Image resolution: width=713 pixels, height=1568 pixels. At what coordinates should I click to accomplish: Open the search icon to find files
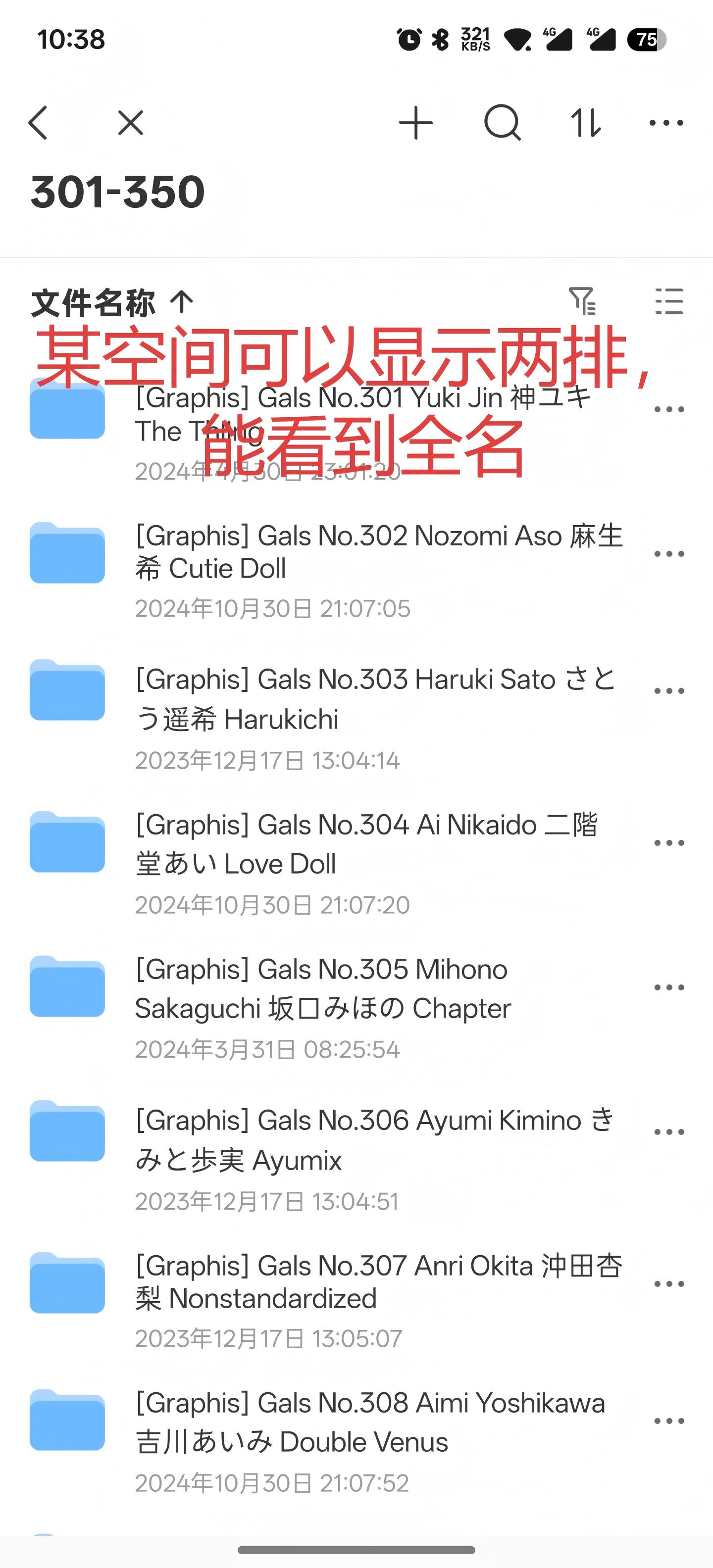coord(504,122)
